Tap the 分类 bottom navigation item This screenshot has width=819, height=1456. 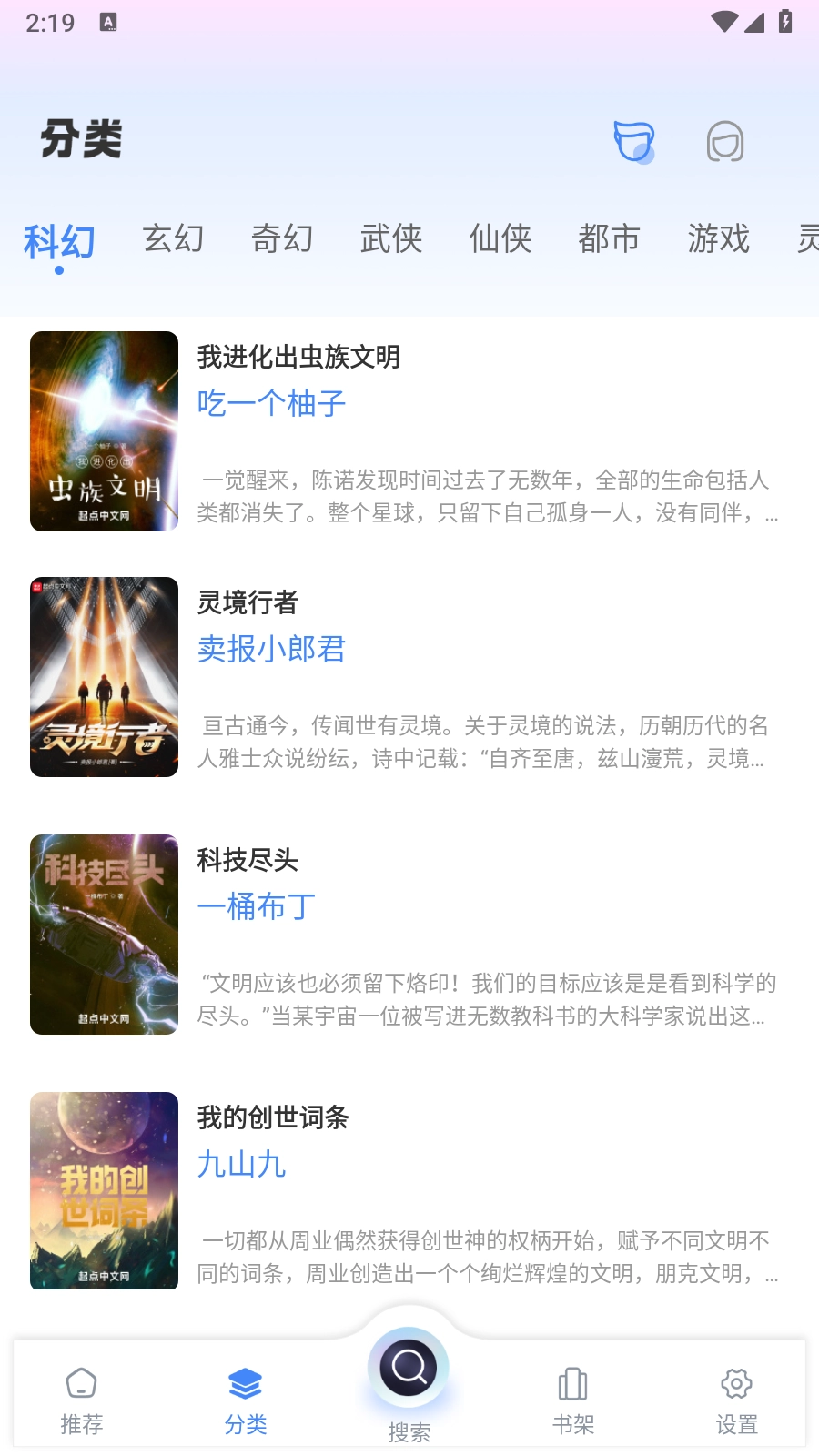246,1399
